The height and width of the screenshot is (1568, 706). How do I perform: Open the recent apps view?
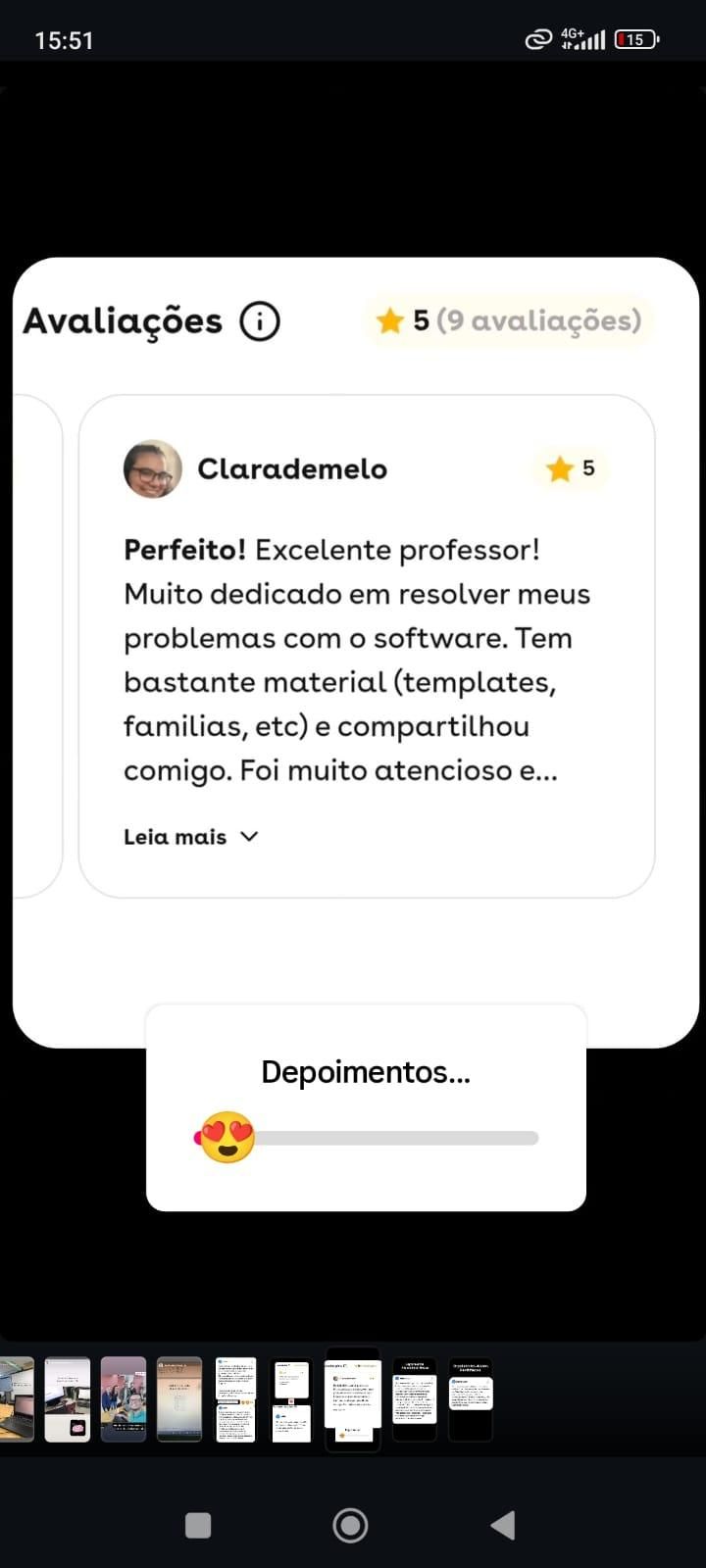(198, 1525)
